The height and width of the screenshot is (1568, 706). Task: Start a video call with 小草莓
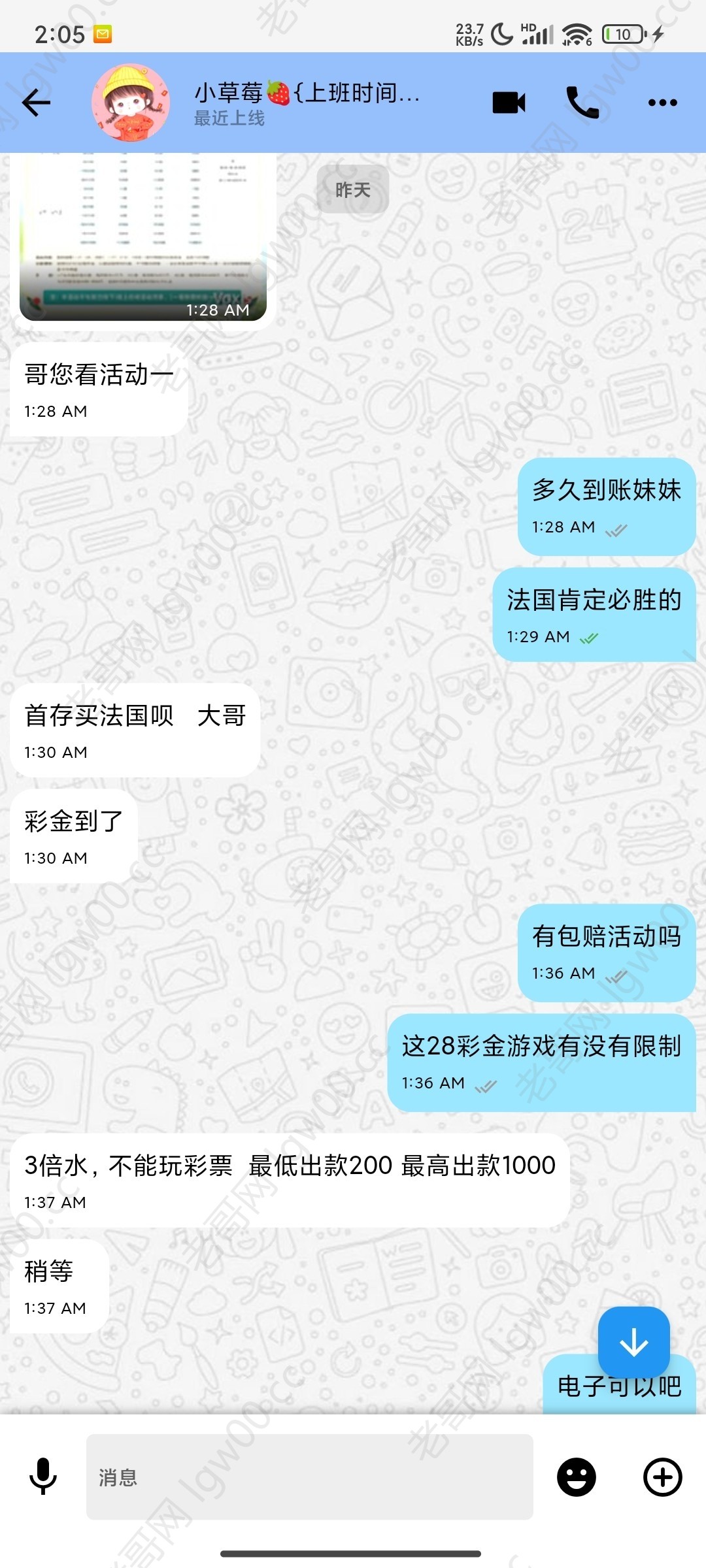[x=509, y=103]
